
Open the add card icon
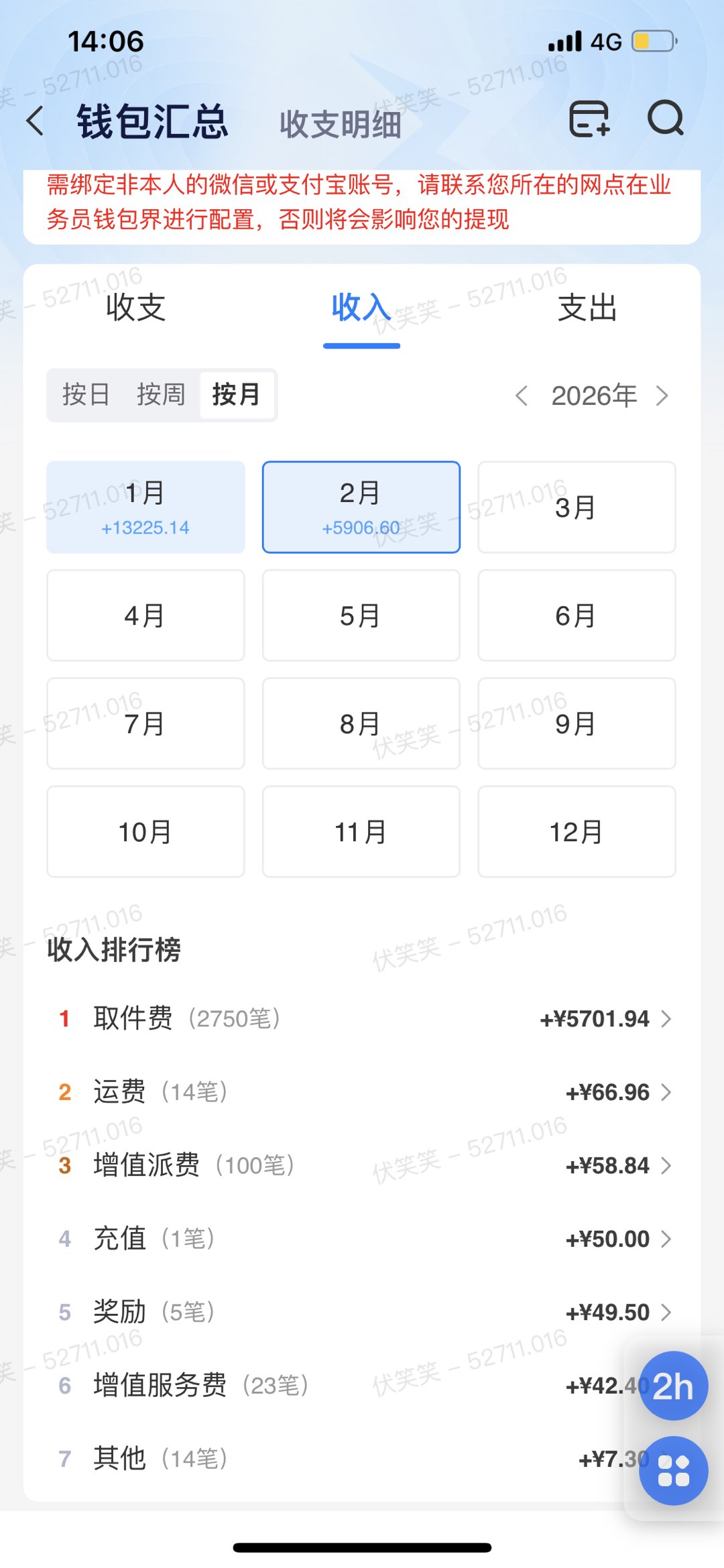pos(589,119)
